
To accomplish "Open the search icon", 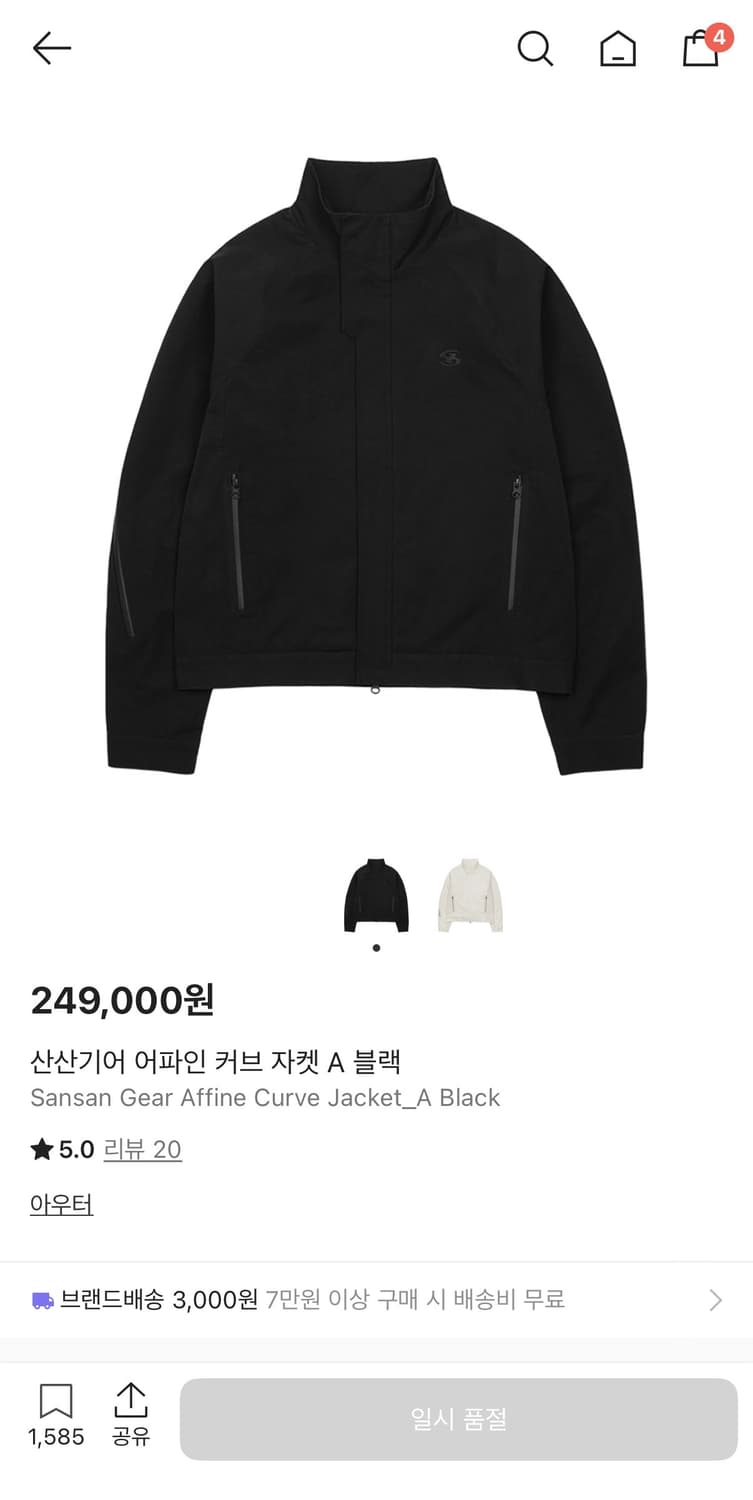I will (x=537, y=48).
